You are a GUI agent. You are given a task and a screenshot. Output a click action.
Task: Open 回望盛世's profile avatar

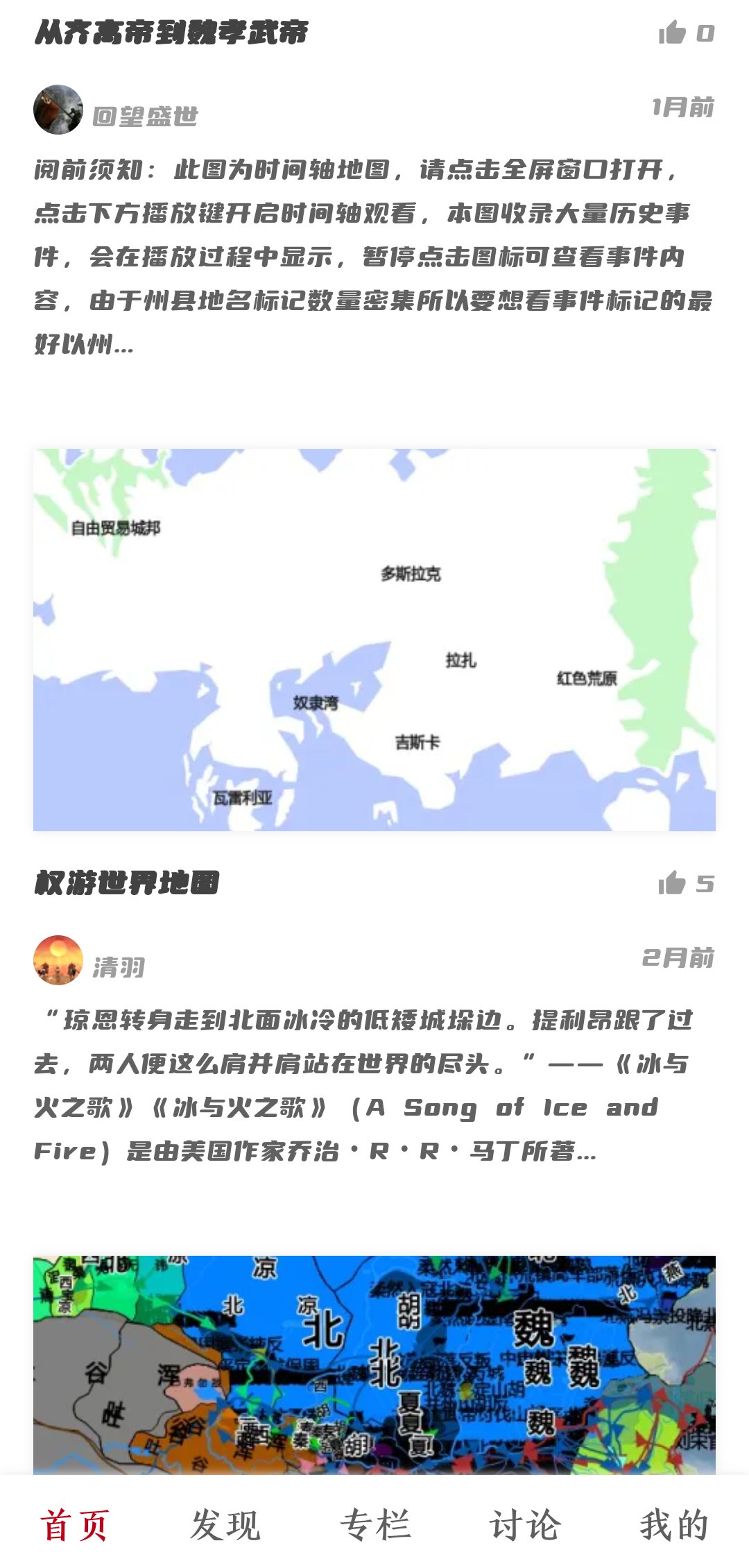coord(58,110)
